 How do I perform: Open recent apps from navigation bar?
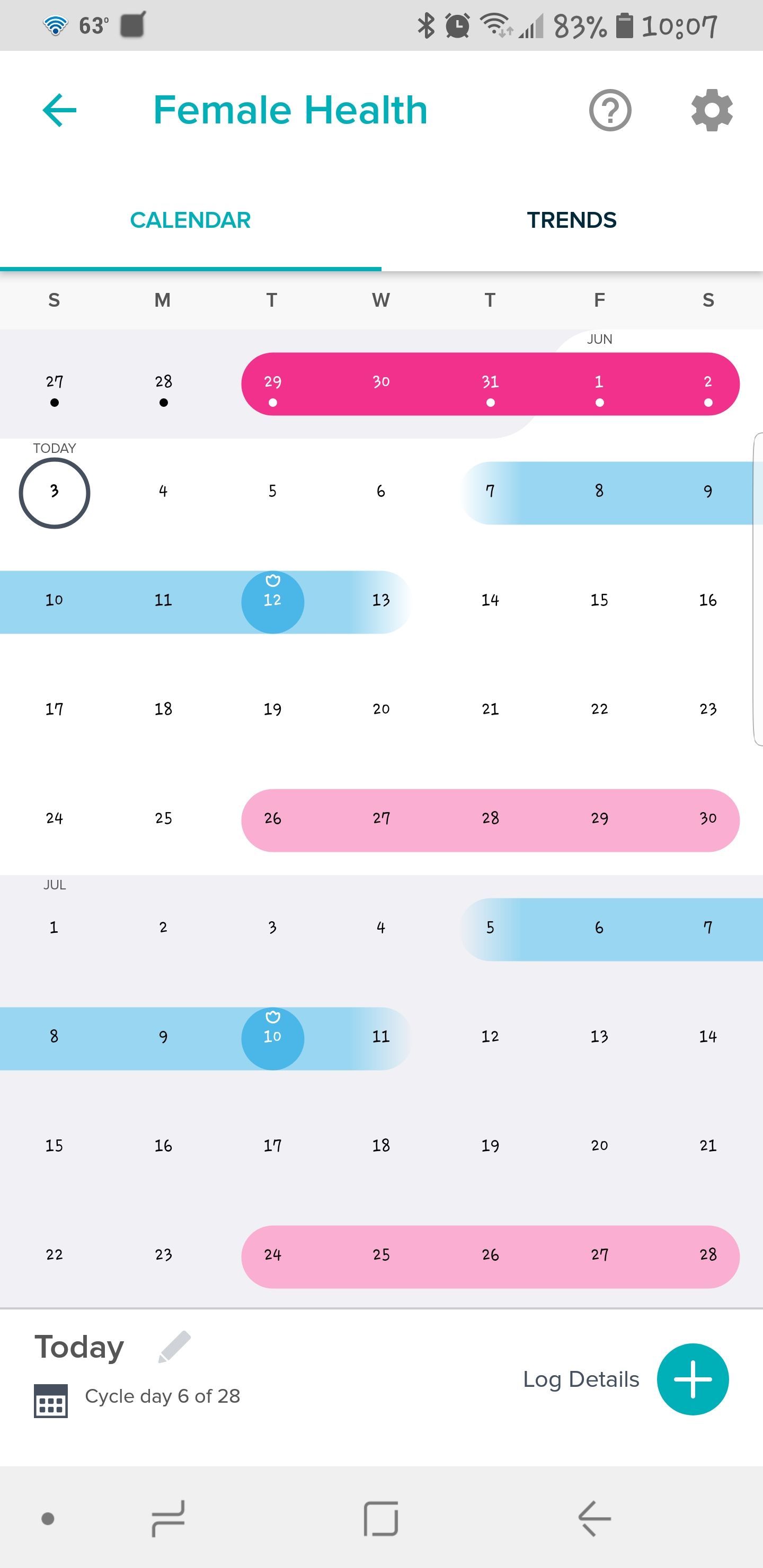coord(168,1519)
